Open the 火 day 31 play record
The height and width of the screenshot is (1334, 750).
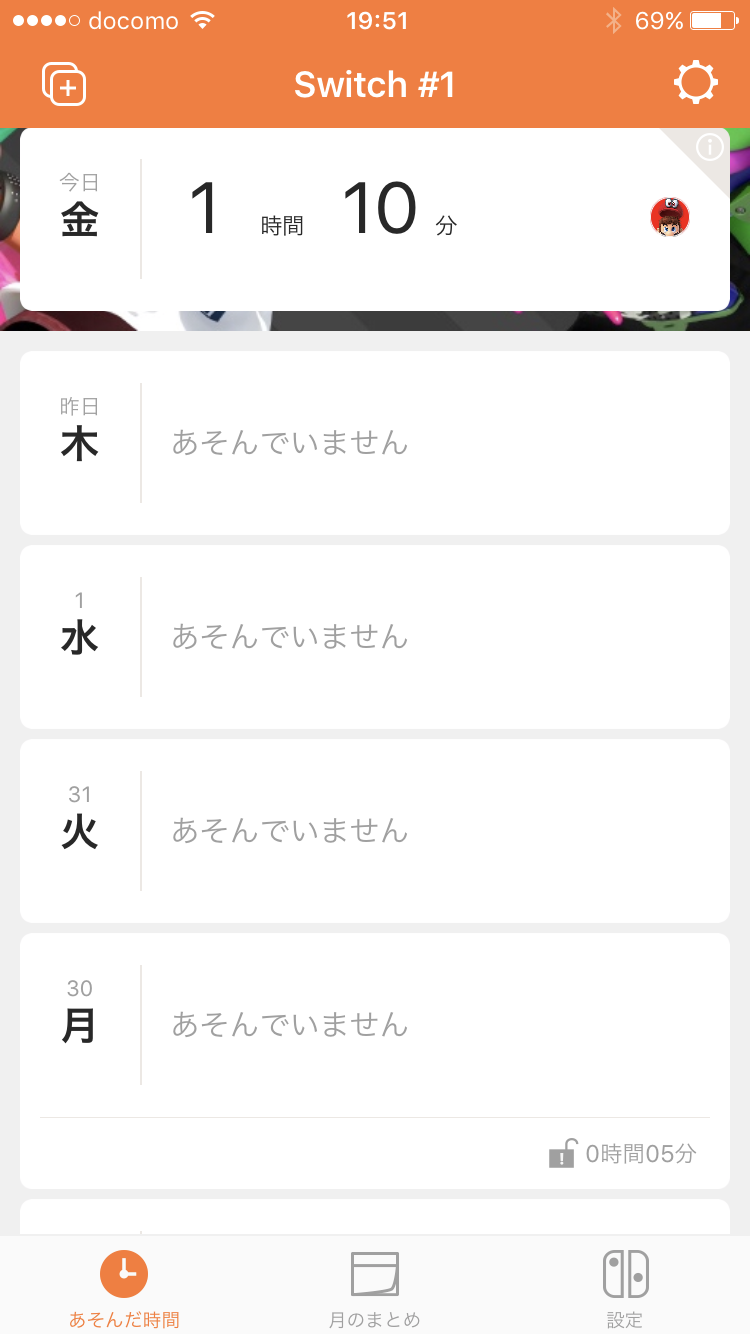[375, 830]
